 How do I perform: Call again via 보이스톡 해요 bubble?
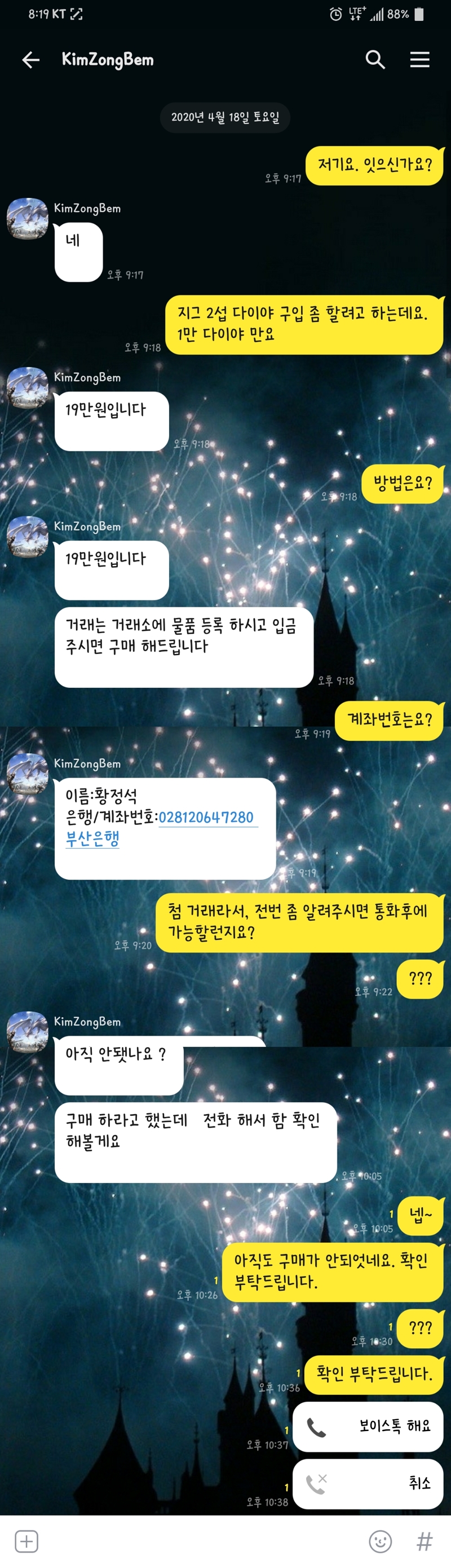[368, 1426]
